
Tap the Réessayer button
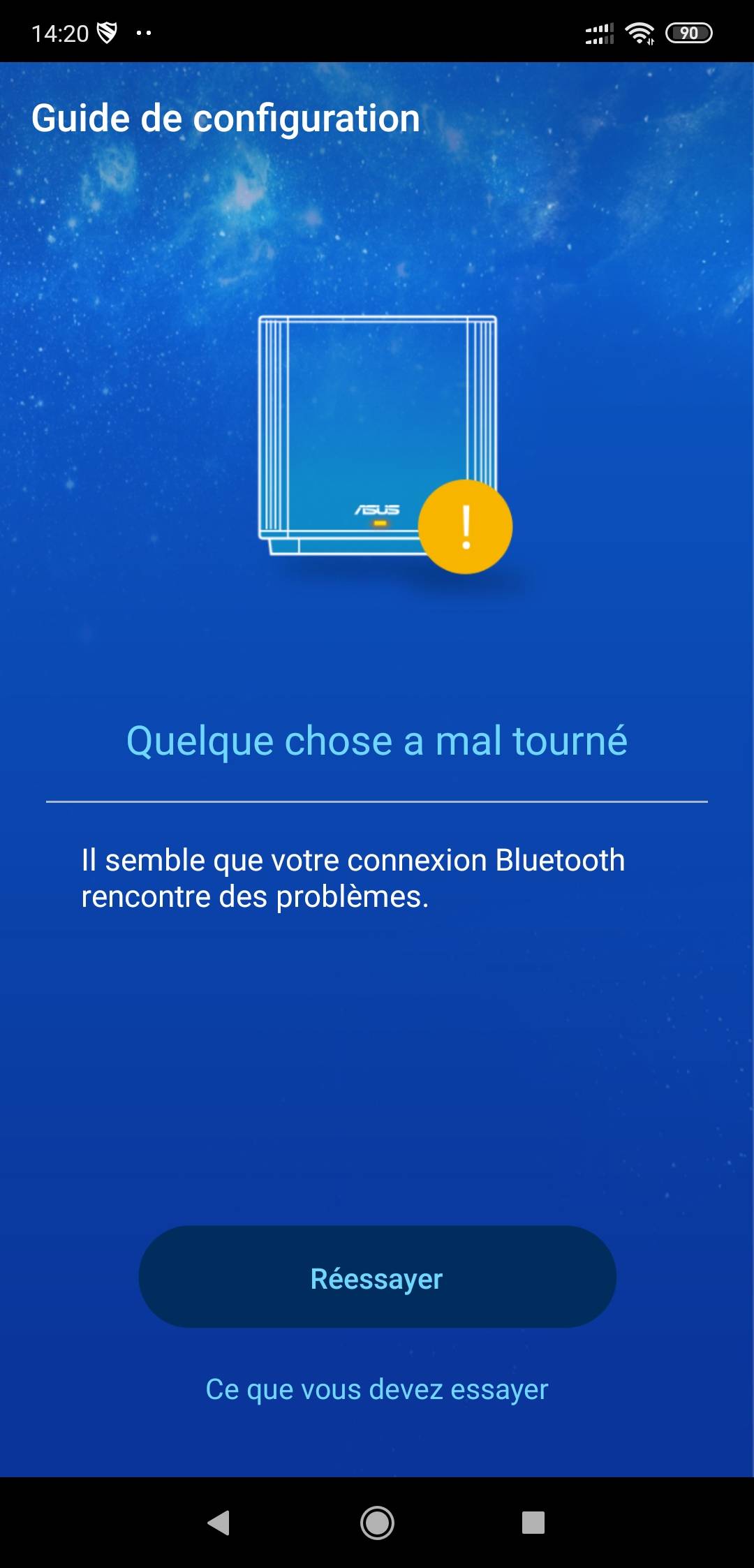pos(377,1276)
